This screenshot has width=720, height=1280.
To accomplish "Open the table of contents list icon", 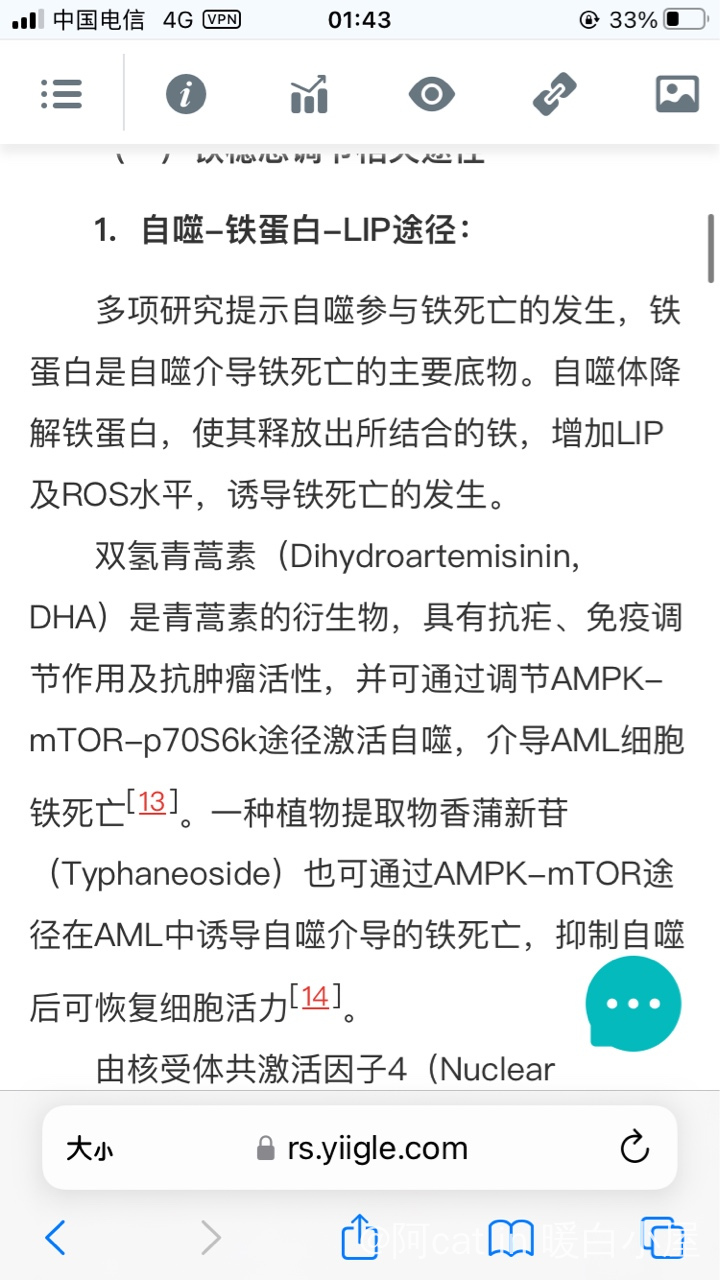I will 61,94.
